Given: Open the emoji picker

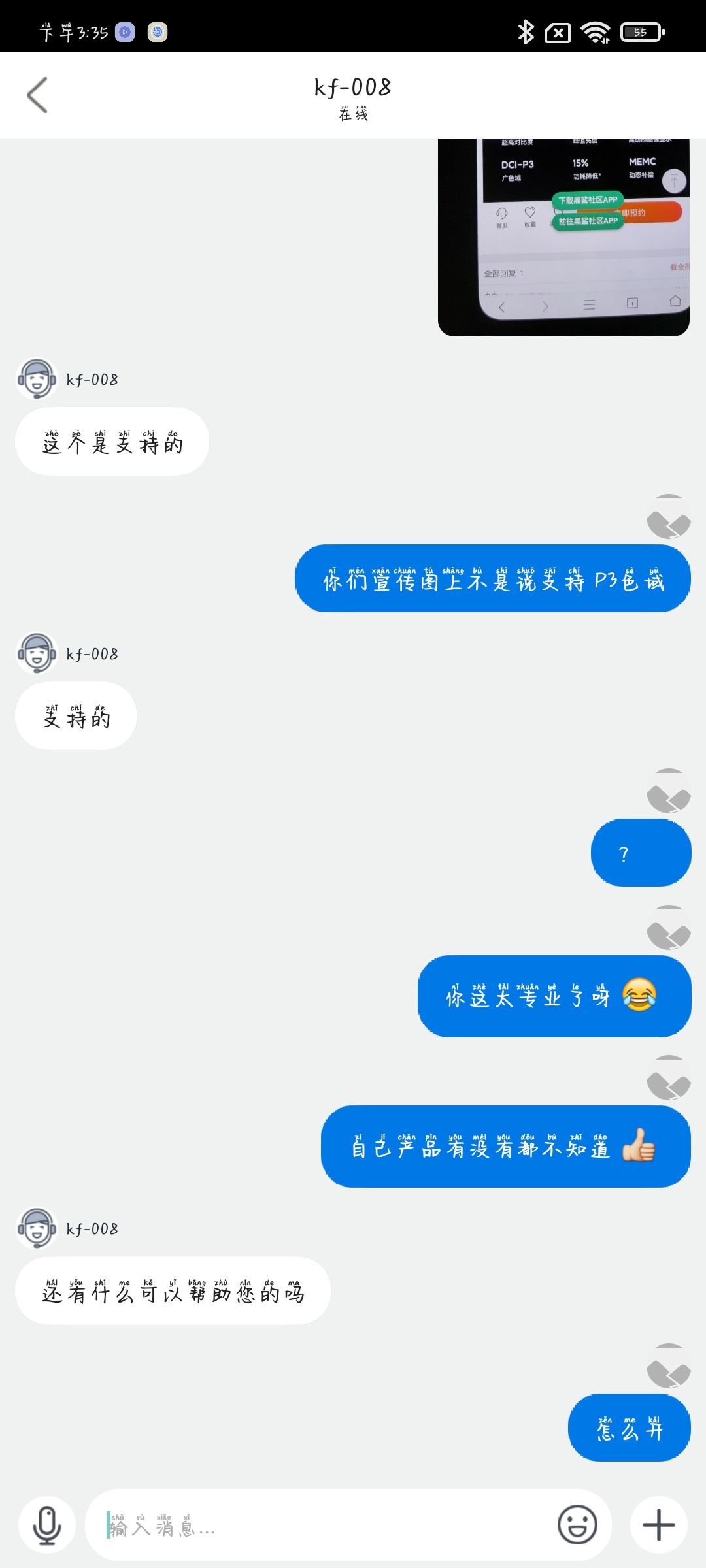Looking at the screenshot, I should point(577,1525).
